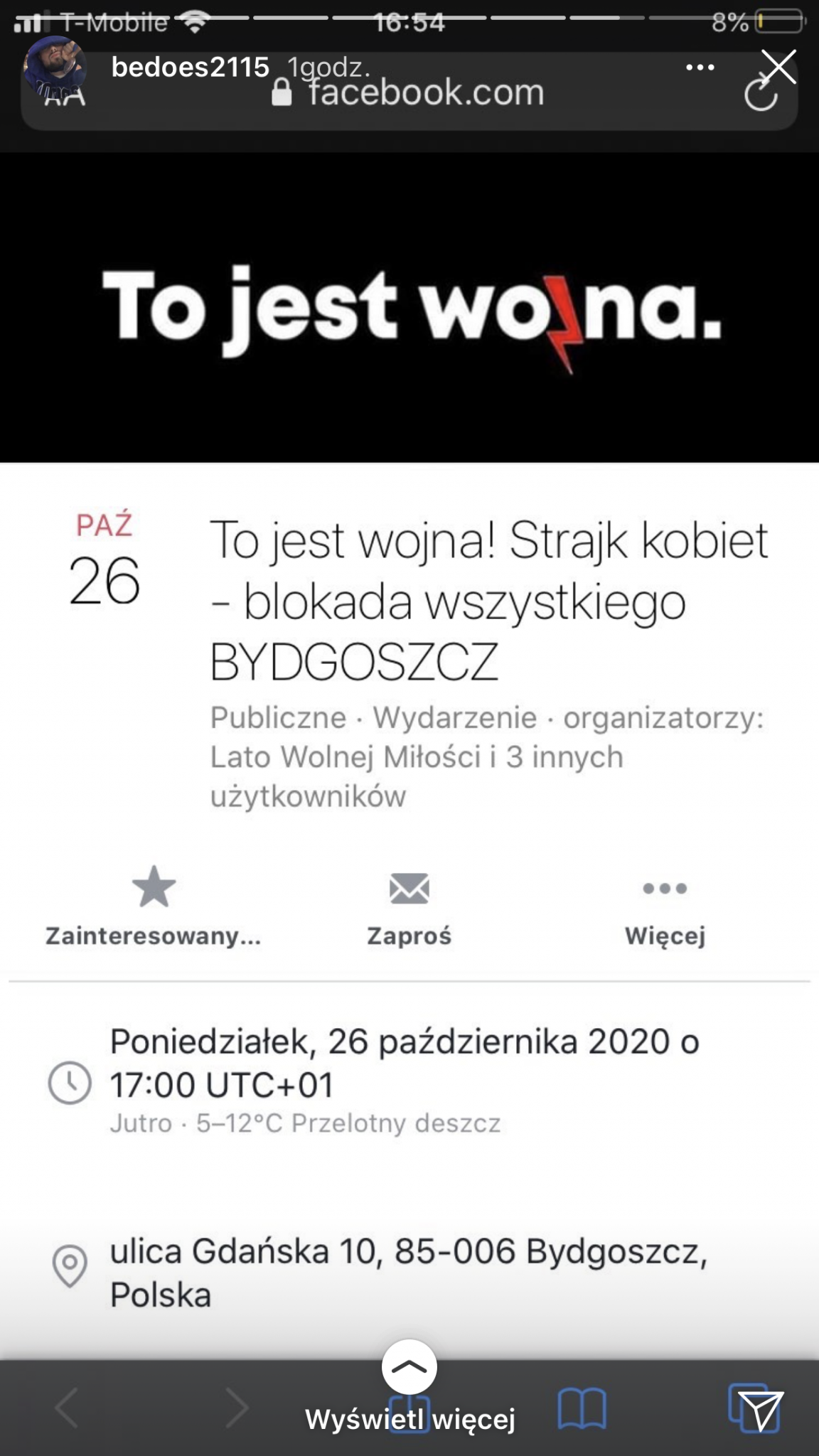
Task: Open story options three-dot menu
Action: (x=700, y=68)
